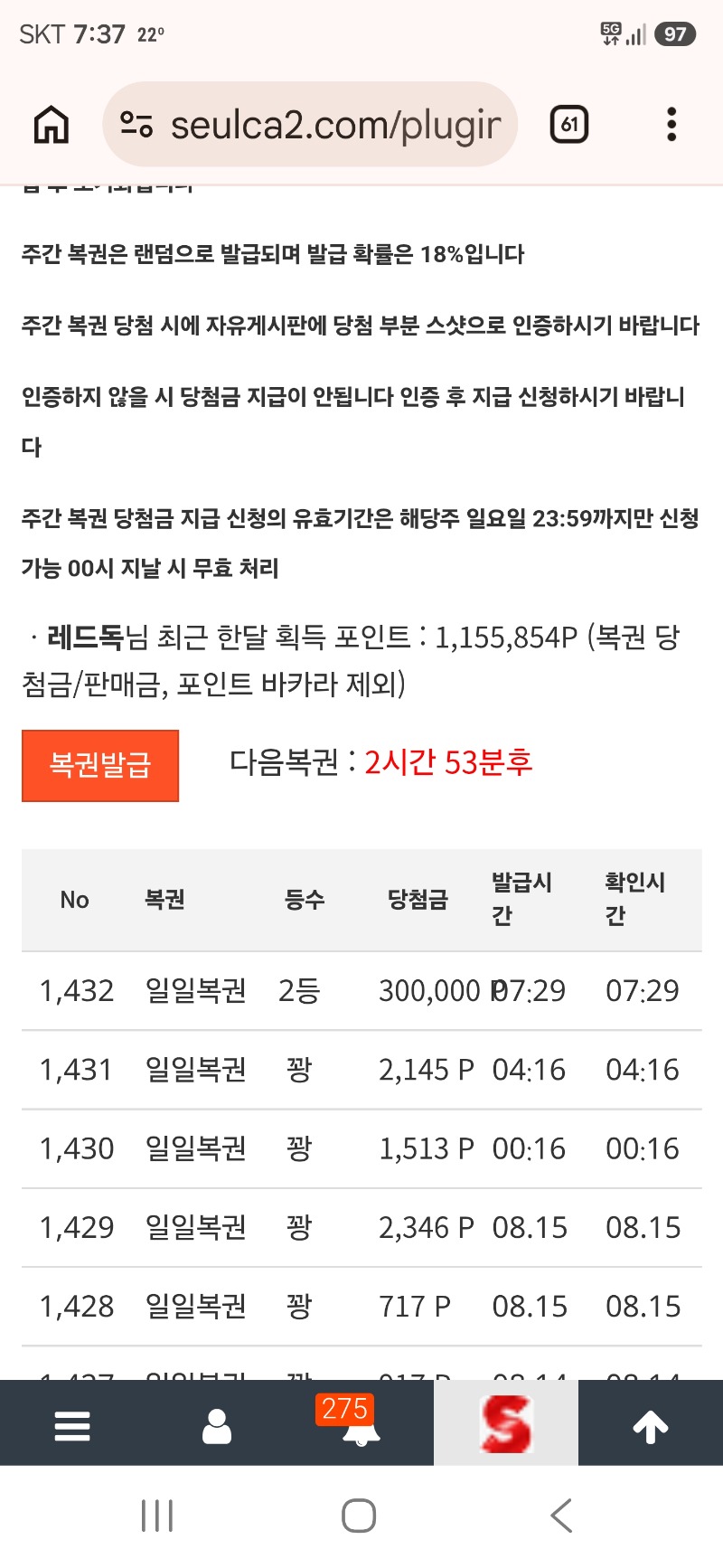Tap the red S logo tab
723x1568 pixels.
506,1423
